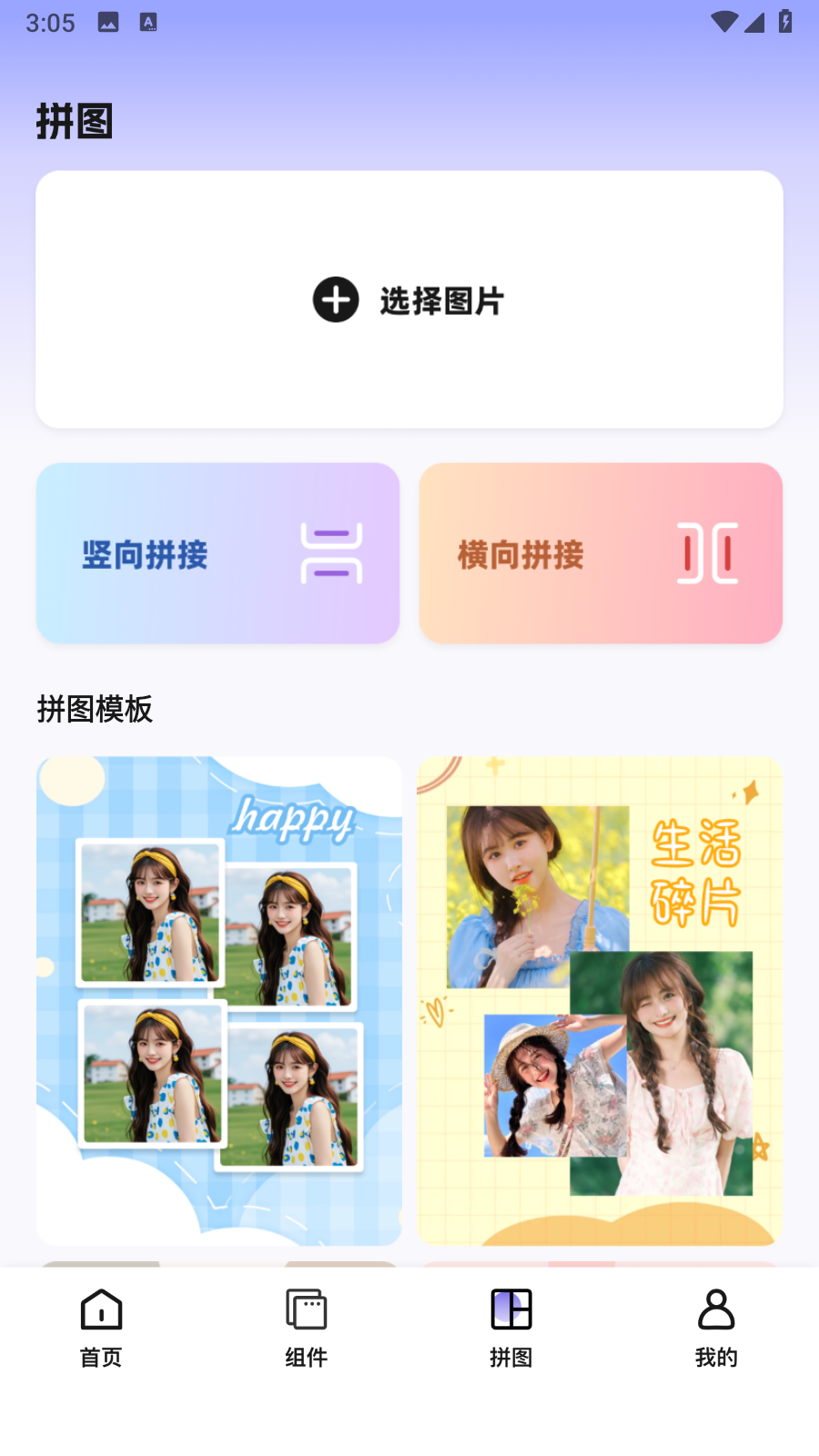Viewport: 819px width, 1456px height.
Task: Select the yellow 生活碎片 collage template
Action: 600,1001
